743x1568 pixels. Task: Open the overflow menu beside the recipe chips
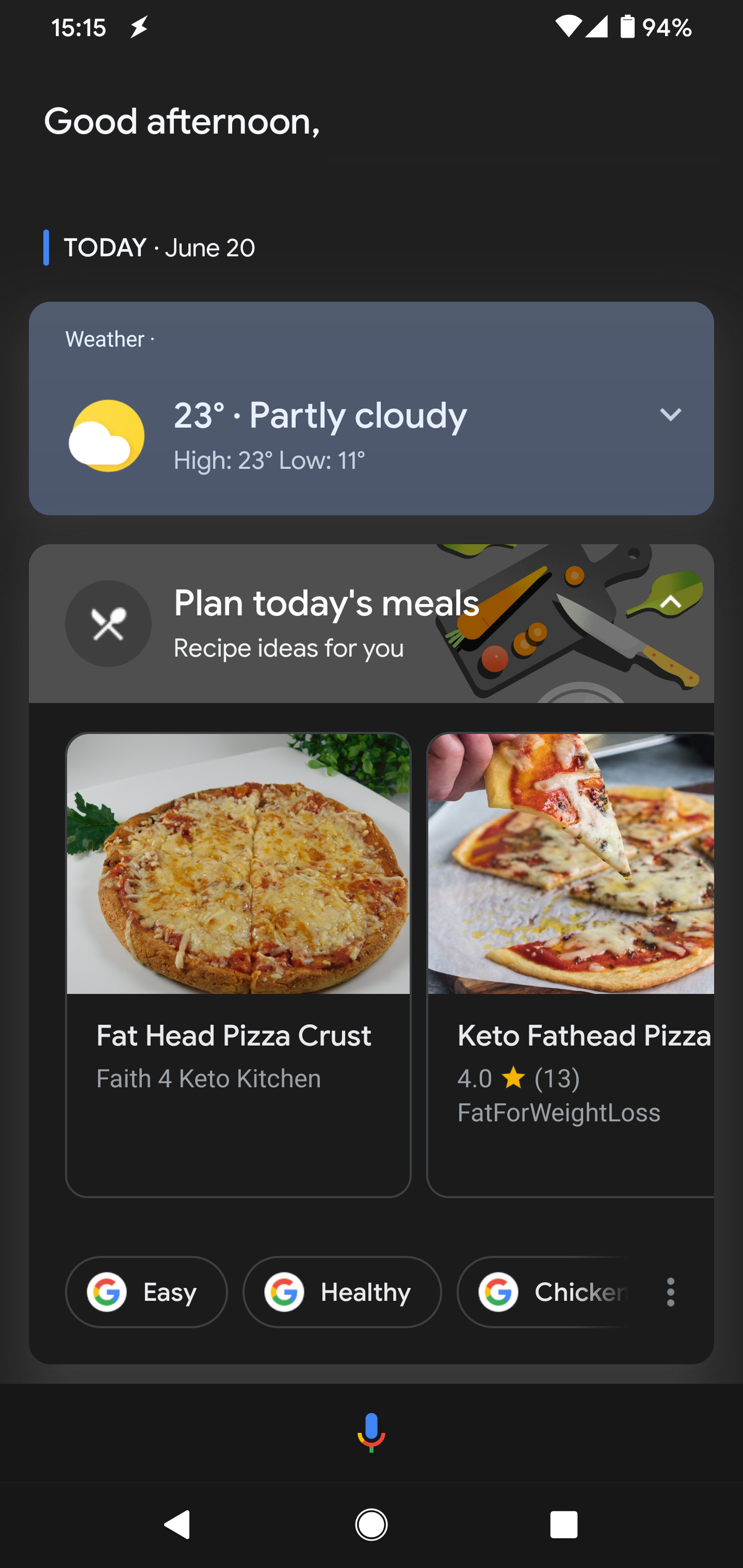[670, 1292]
